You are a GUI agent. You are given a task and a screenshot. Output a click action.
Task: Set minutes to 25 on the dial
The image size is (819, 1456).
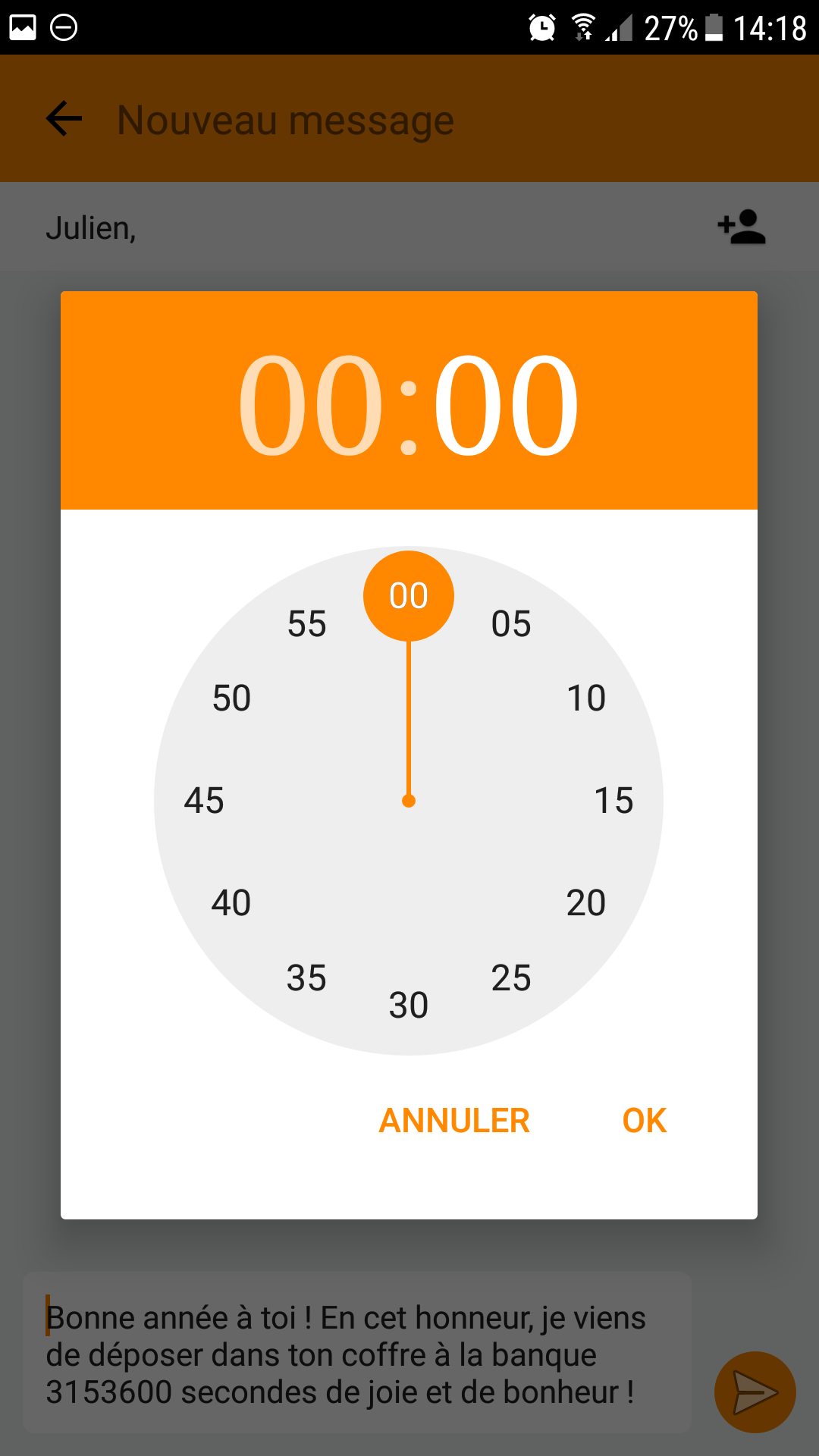(x=511, y=978)
